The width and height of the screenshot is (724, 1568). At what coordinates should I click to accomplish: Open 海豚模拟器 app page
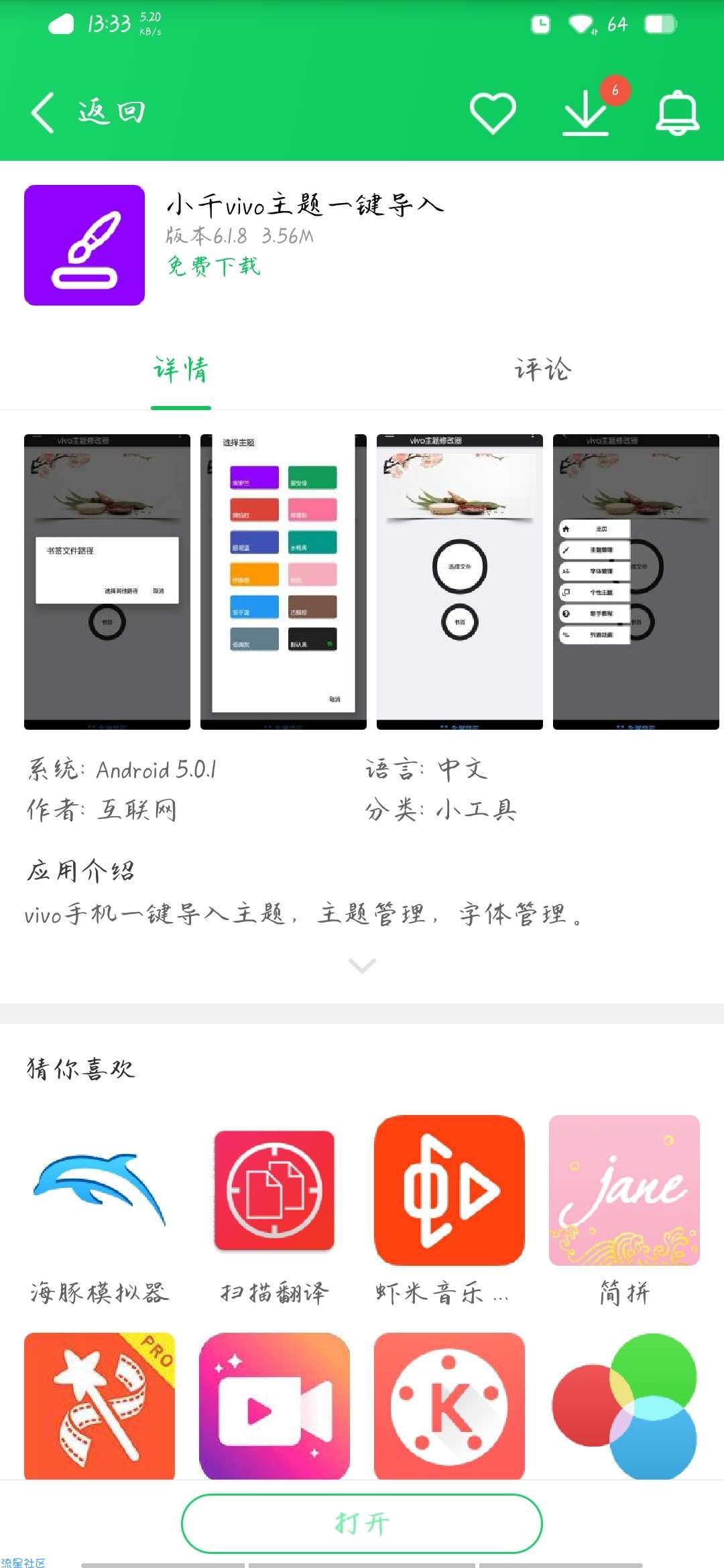coord(99,1190)
